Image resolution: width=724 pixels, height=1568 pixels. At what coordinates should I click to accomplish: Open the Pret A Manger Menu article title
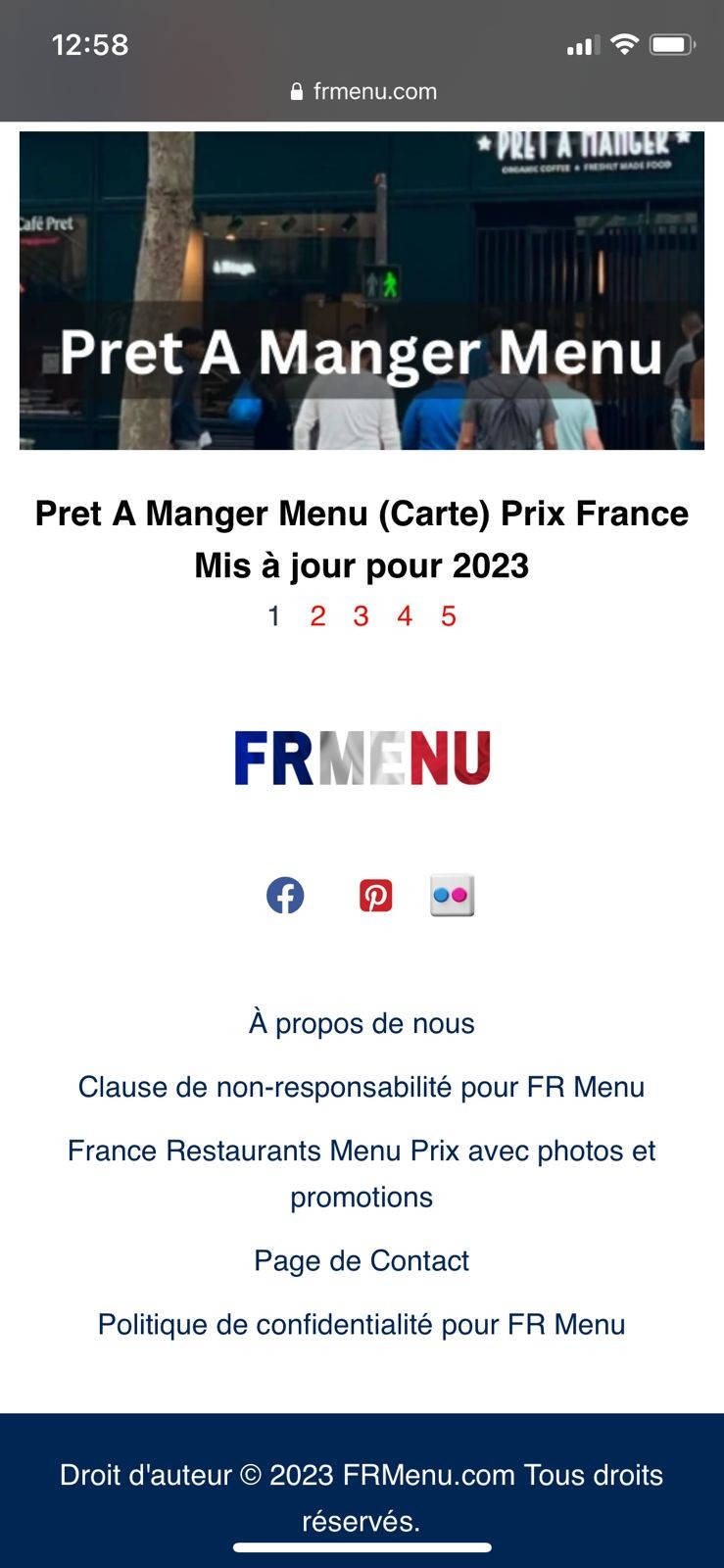point(362,539)
